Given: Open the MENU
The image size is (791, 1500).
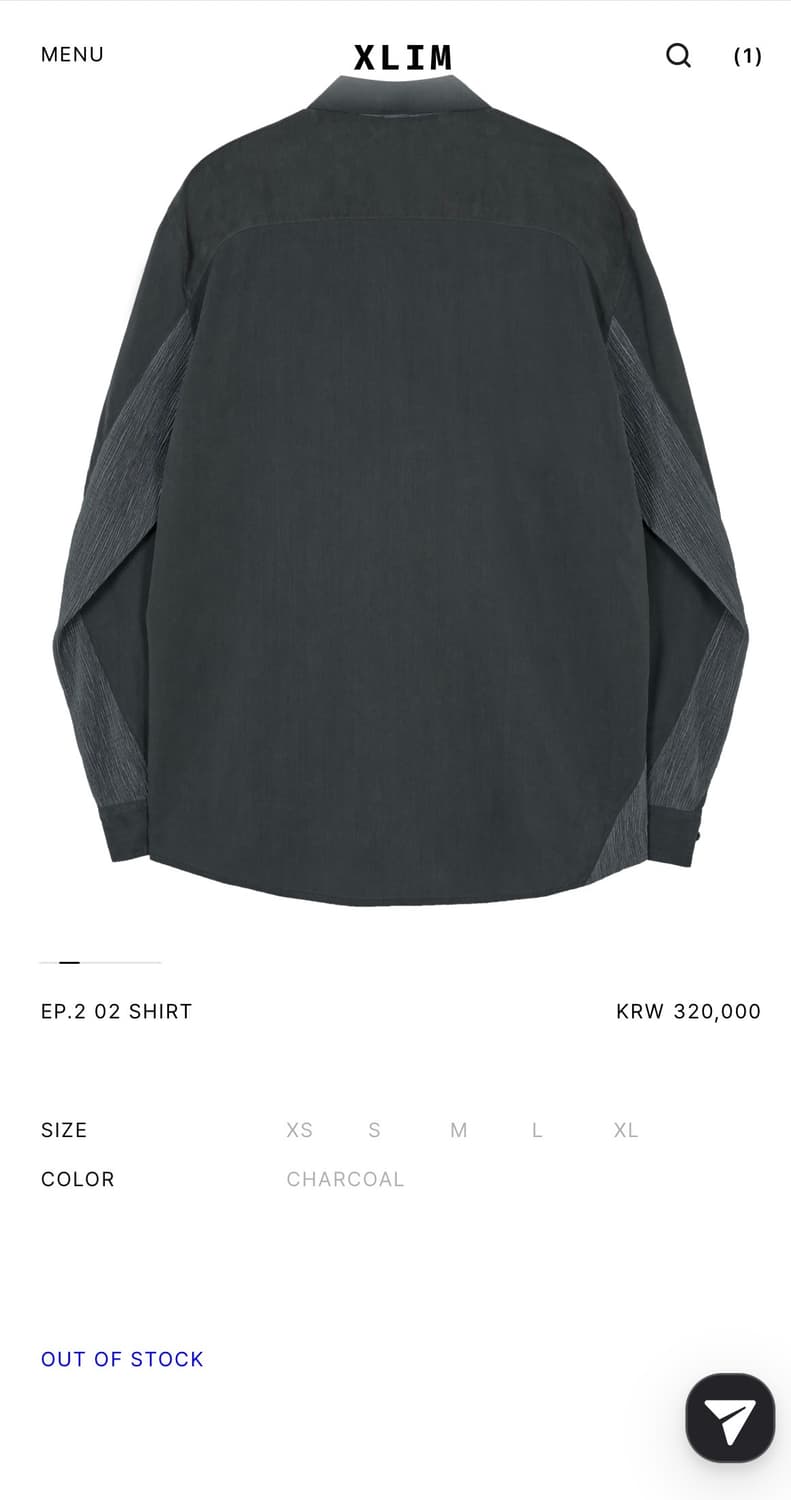Looking at the screenshot, I should [x=71, y=56].
